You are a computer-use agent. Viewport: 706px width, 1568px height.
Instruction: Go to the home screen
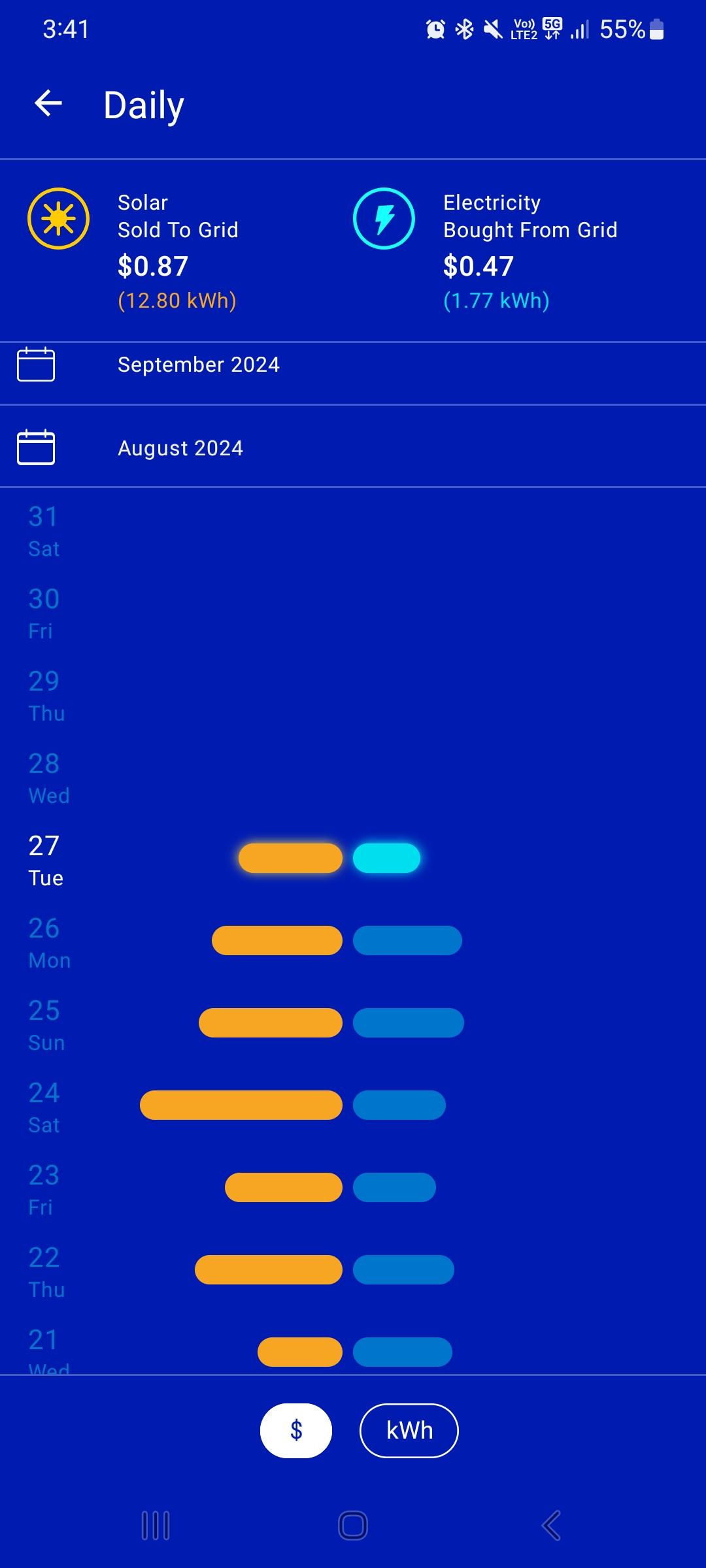[x=353, y=1526]
